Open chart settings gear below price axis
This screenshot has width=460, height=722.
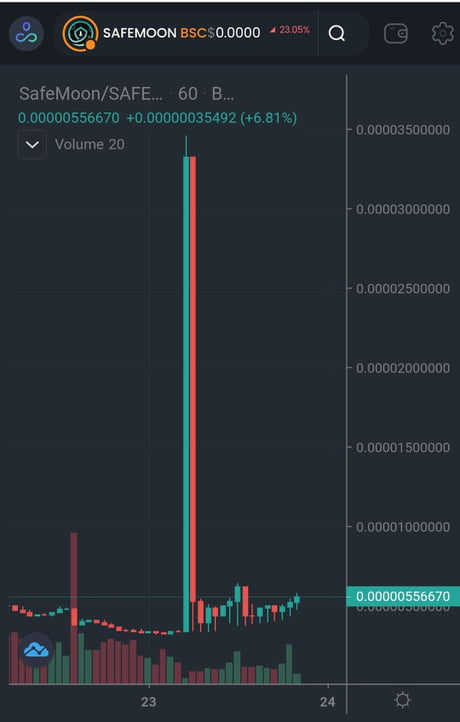click(x=402, y=700)
